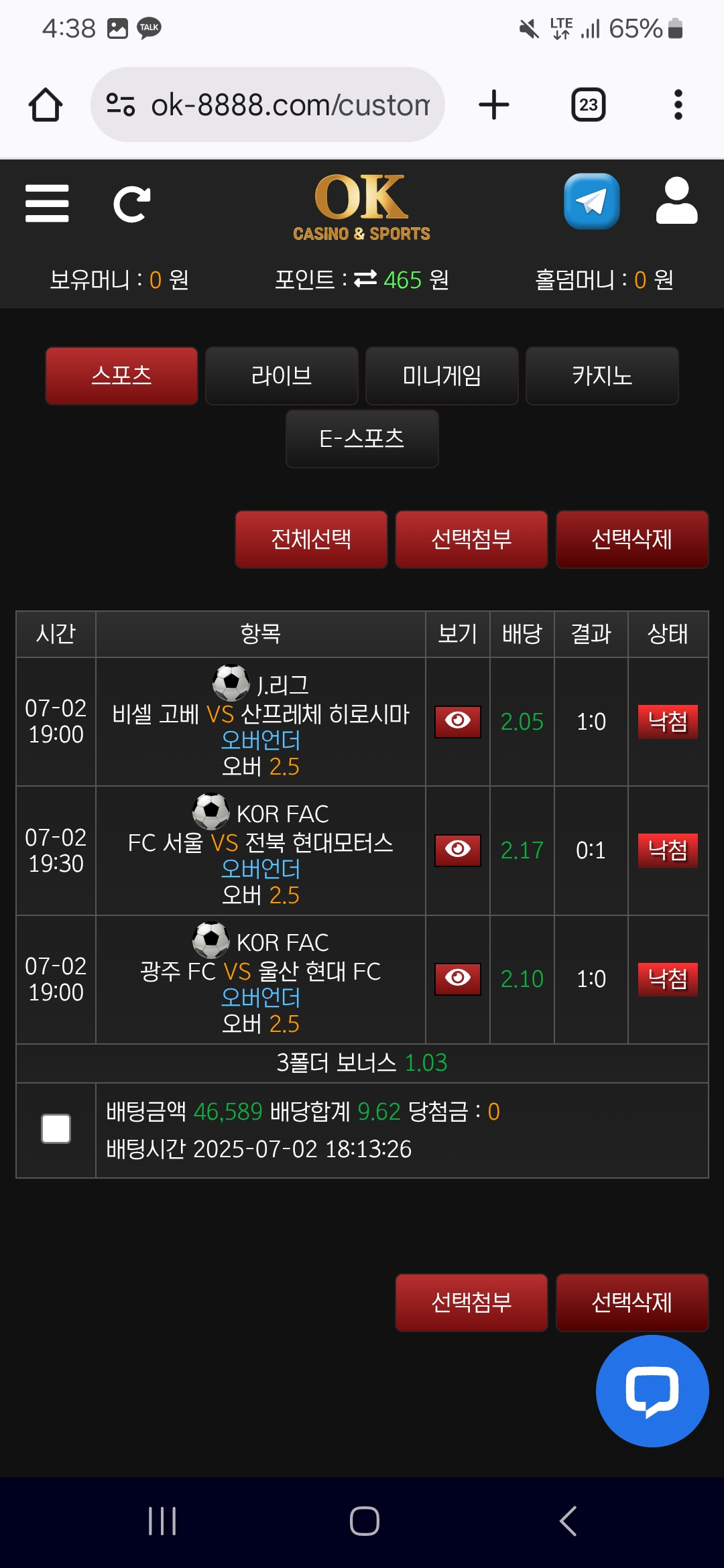Viewport: 724px width, 1568px height.
Task: Reload the page with the refresh icon
Action: (131, 204)
